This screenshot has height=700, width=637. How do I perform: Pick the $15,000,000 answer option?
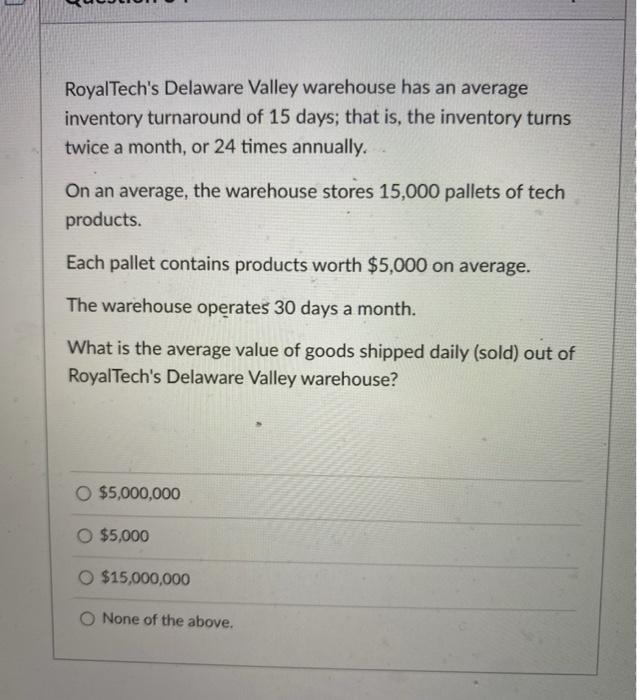tap(86, 578)
